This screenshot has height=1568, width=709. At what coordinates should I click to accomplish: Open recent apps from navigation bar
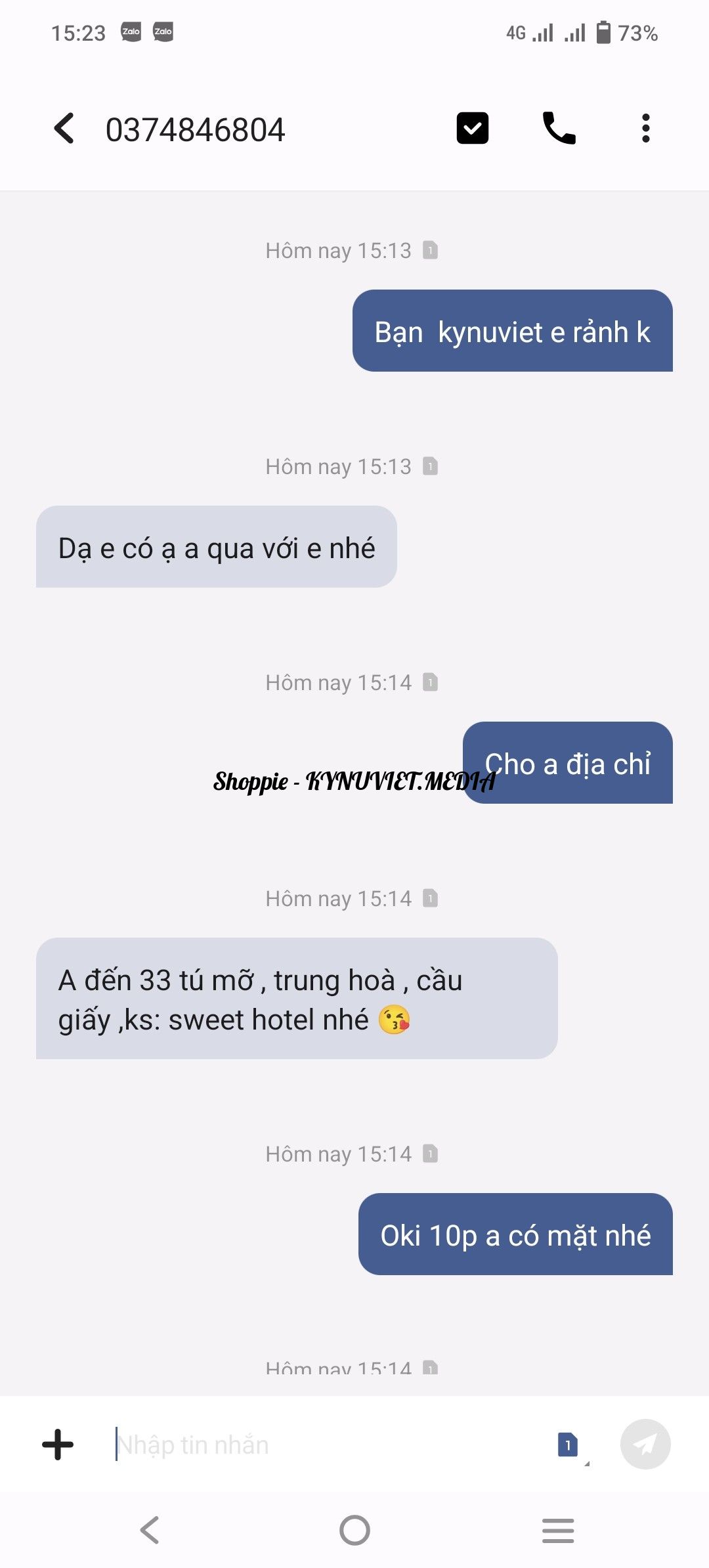click(x=558, y=1530)
